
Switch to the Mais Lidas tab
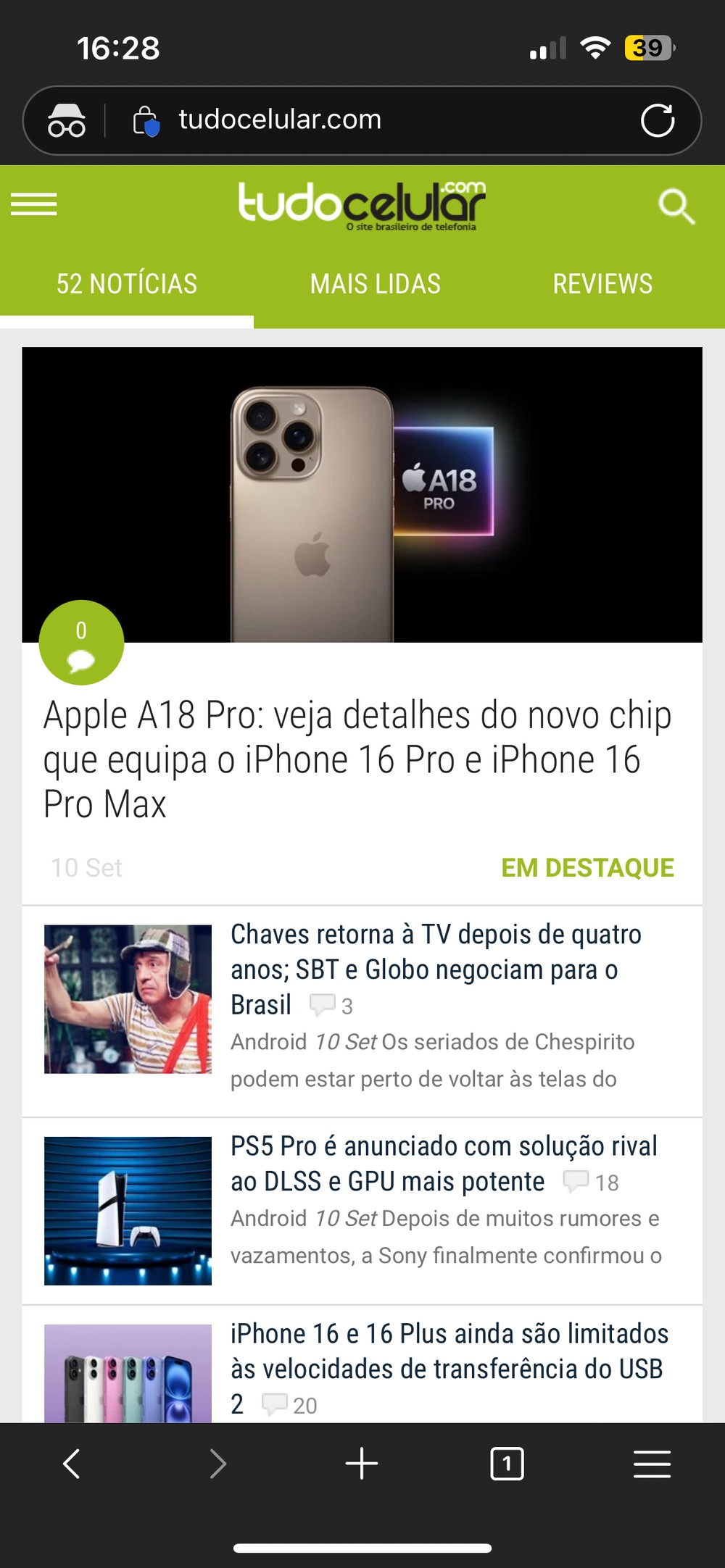click(x=376, y=284)
